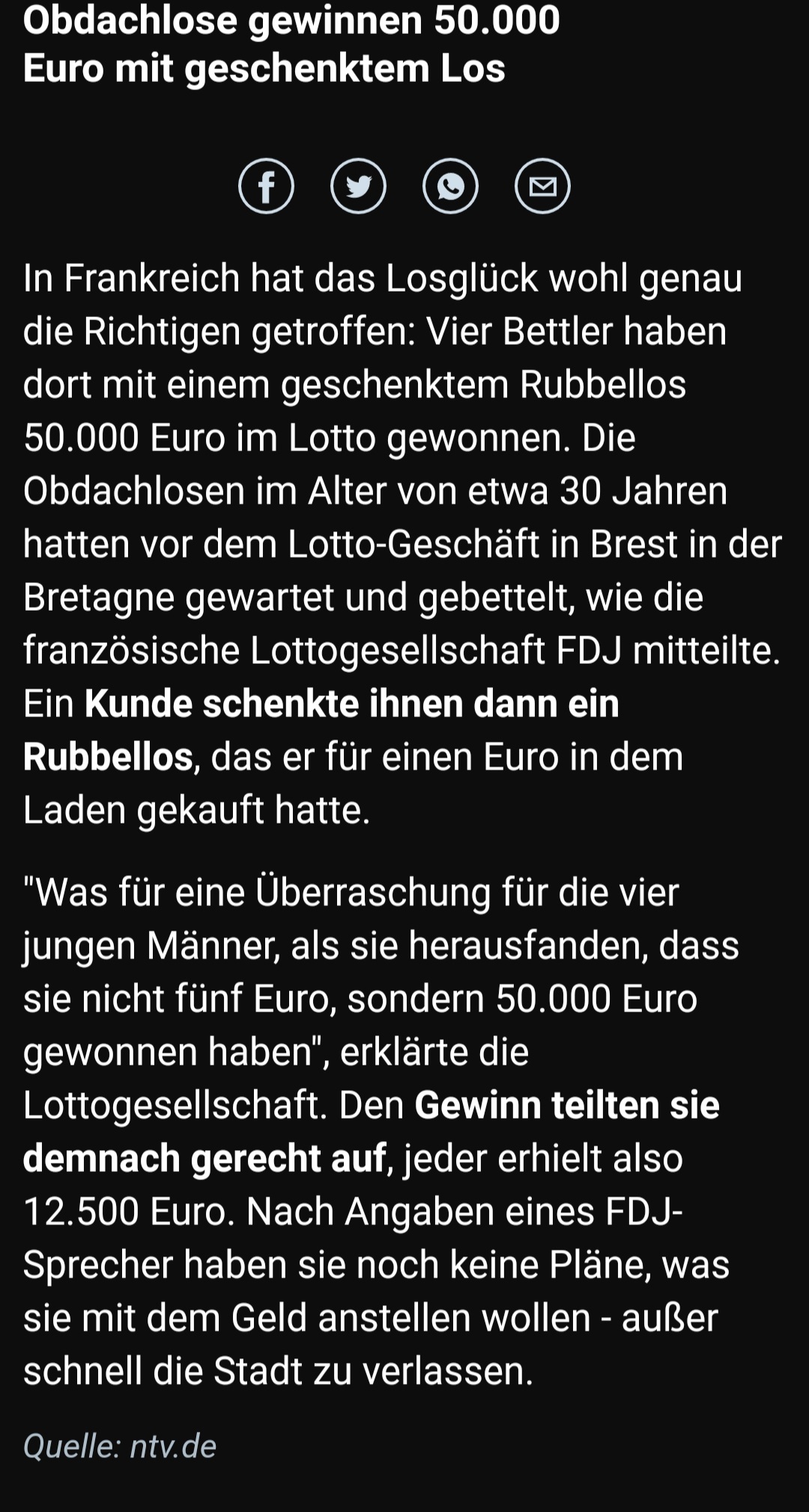Share the article on Facebook
The height and width of the screenshot is (1512, 809).
(x=266, y=187)
